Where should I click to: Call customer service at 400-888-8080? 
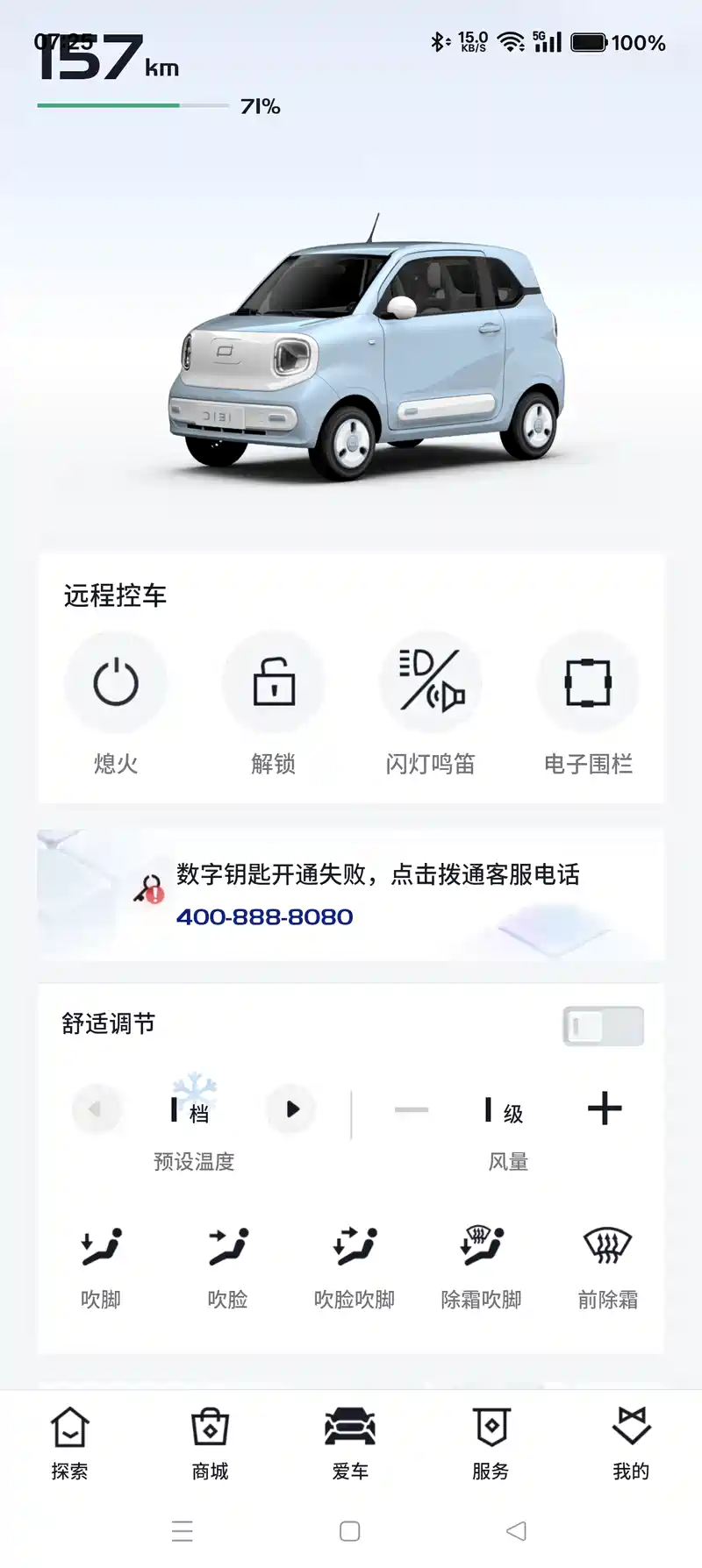(265, 917)
